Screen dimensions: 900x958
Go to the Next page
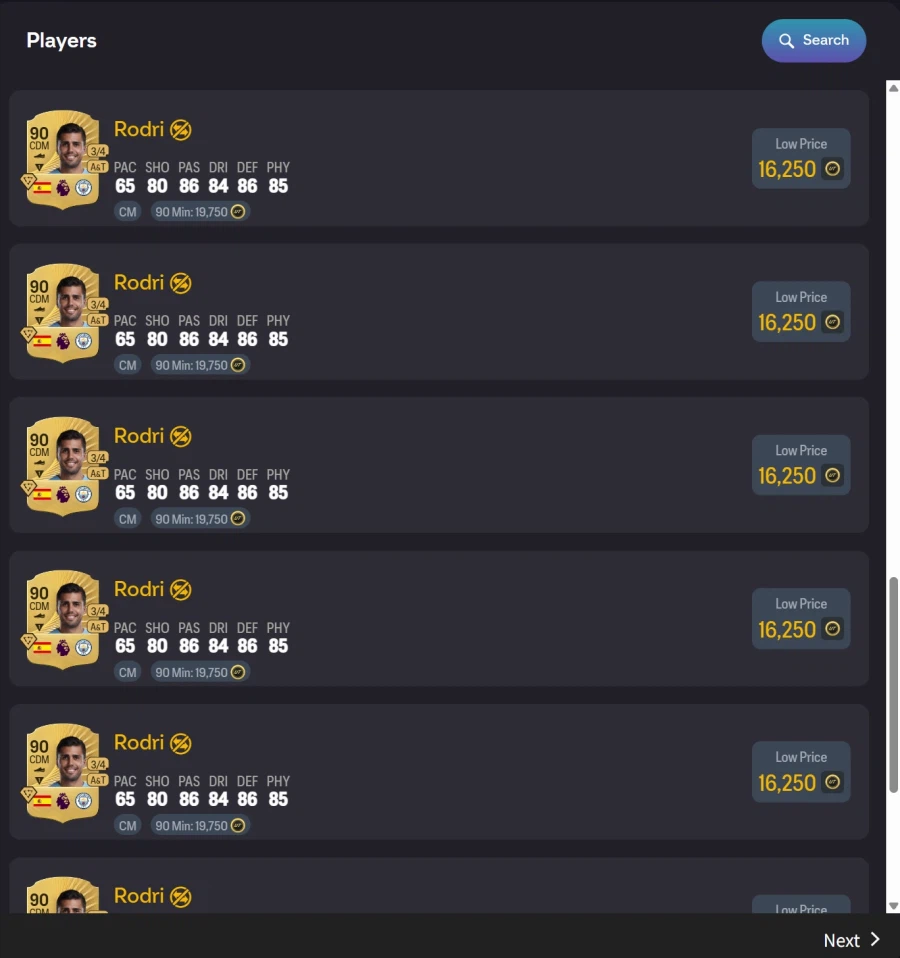point(852,940)
